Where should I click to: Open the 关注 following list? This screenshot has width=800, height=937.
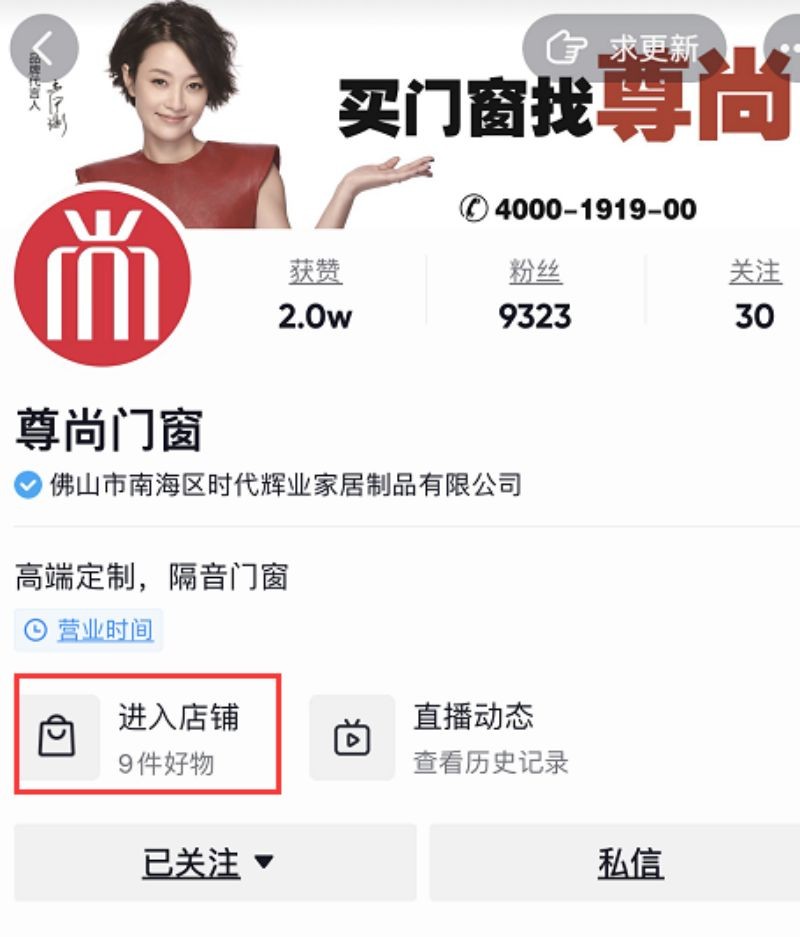click(x=754, y=295)
